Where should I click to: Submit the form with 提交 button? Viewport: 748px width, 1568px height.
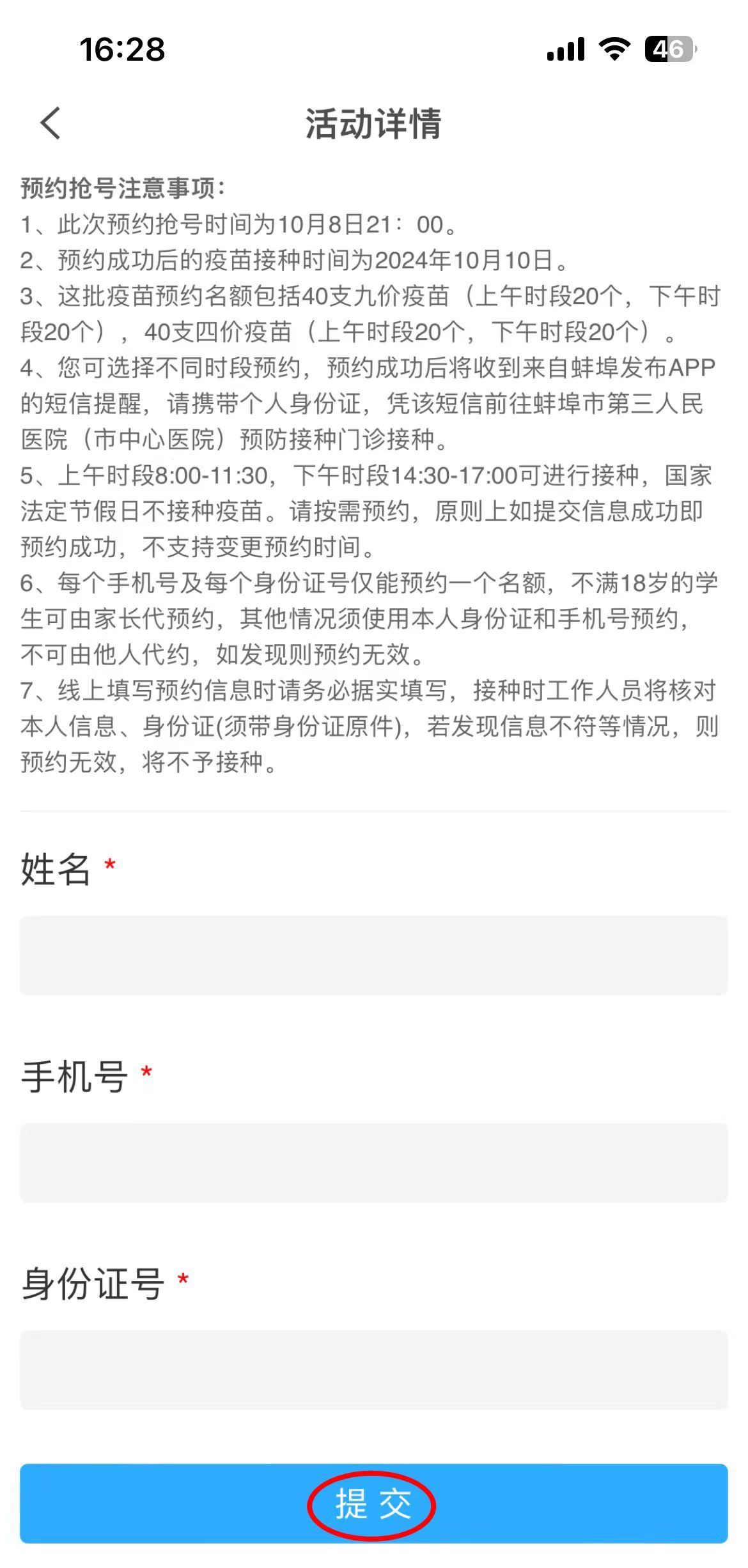(x=374, y=1504)
